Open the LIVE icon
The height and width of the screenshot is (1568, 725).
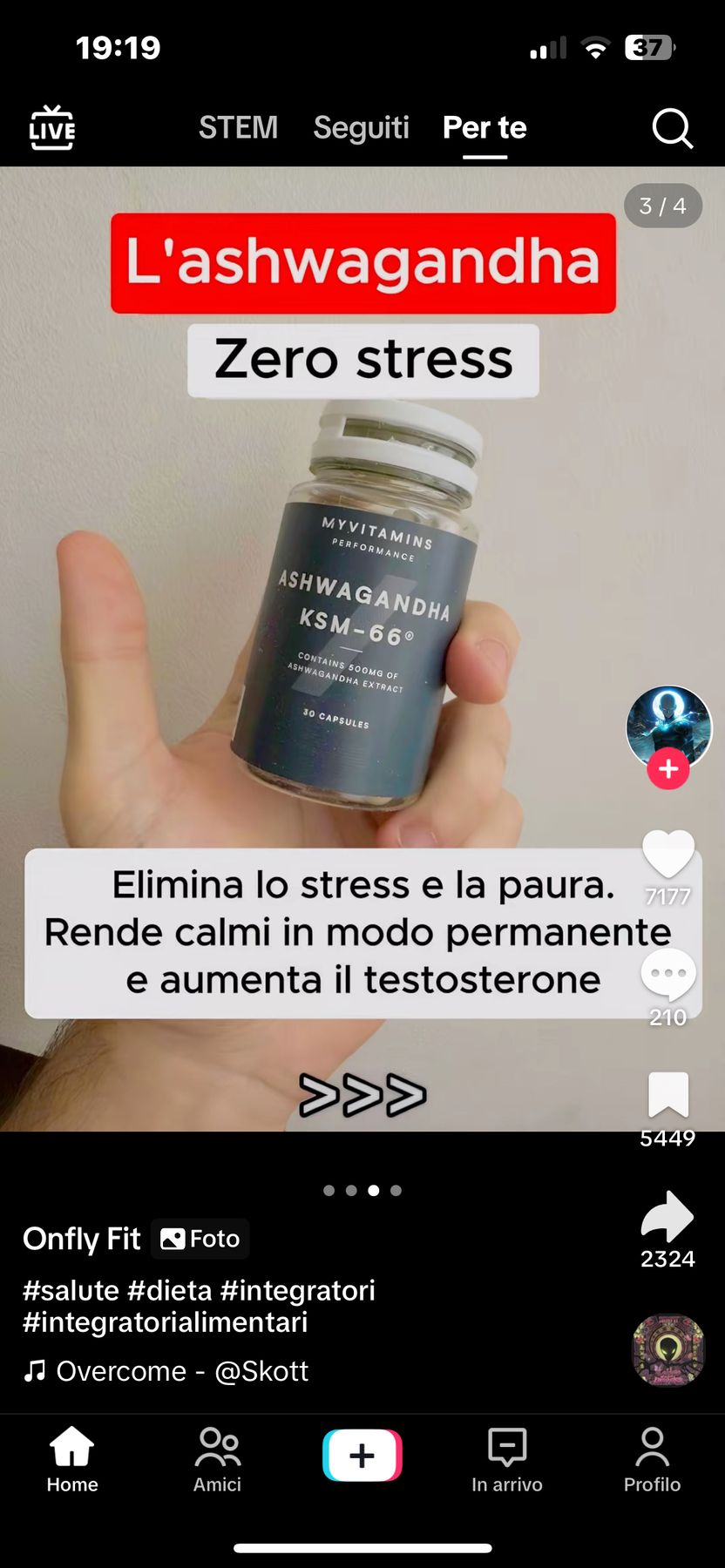[52, 128]
